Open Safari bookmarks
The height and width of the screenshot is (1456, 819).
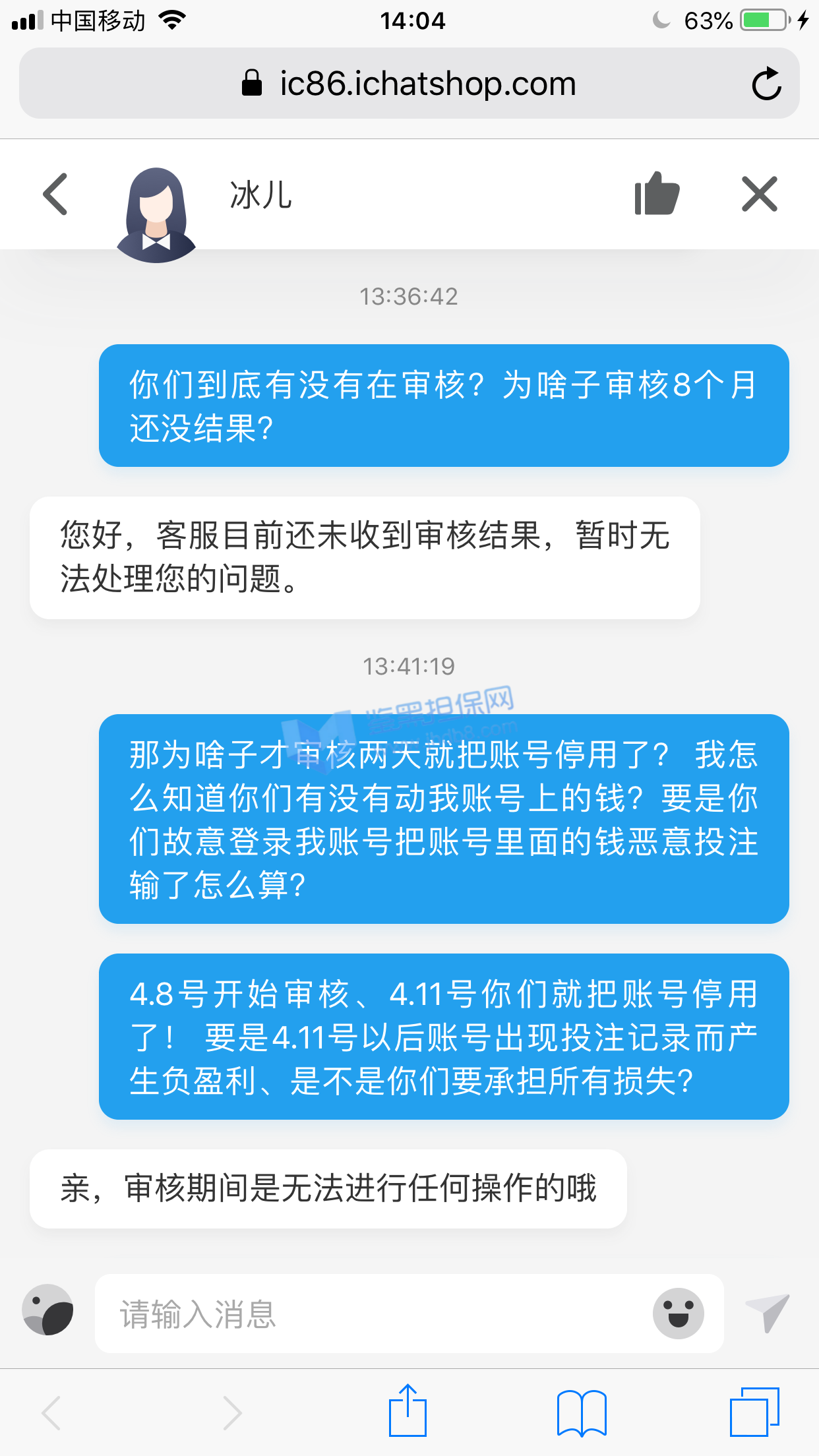point(581,1412)
